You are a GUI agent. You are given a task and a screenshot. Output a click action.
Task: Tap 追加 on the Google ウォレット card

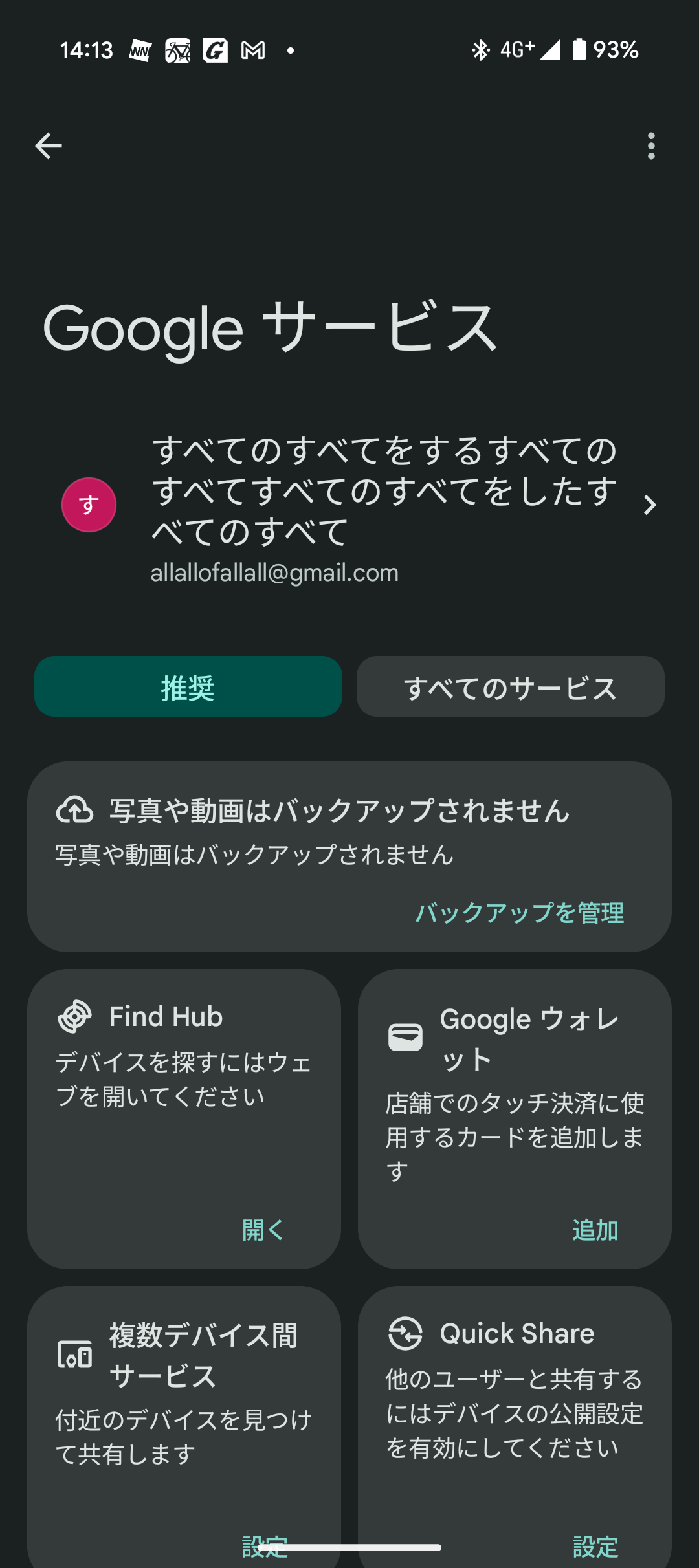[595, 1230]
